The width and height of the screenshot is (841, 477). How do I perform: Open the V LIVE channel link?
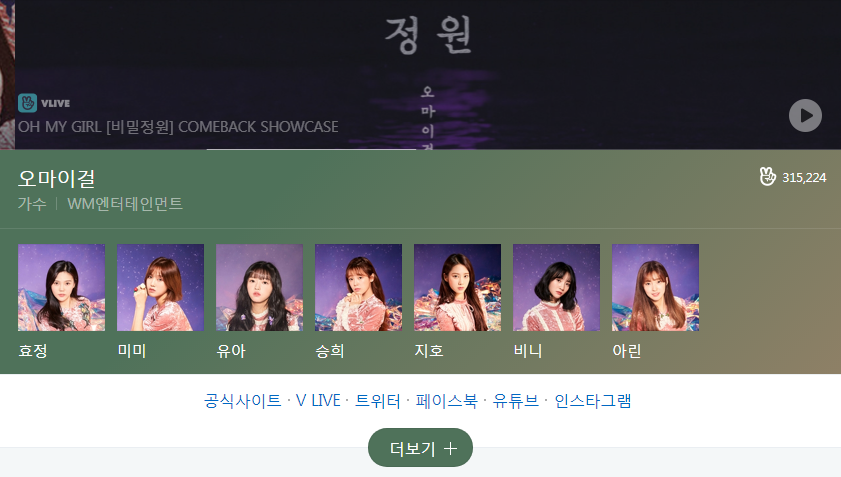[318, 401]
